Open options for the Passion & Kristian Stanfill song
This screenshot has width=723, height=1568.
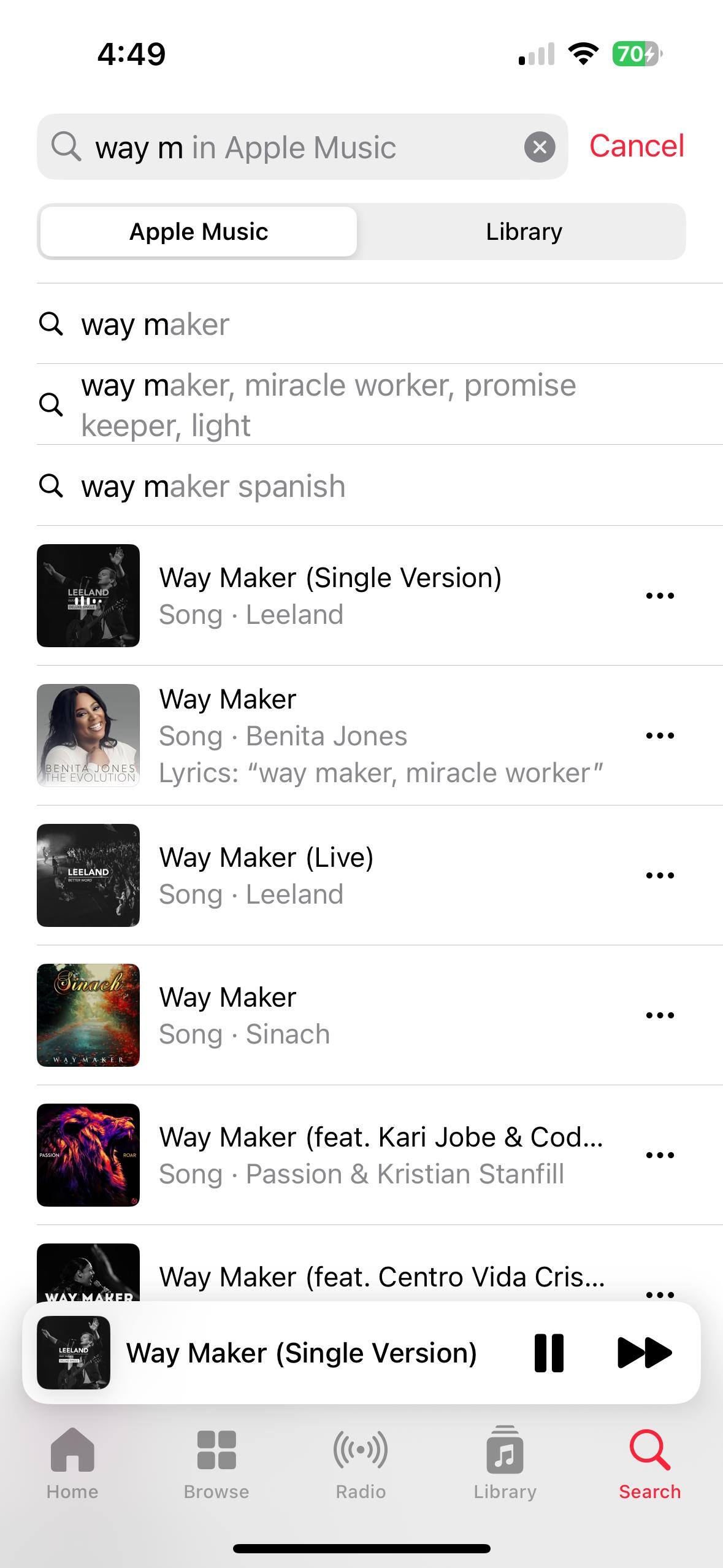coord(660,1155)
